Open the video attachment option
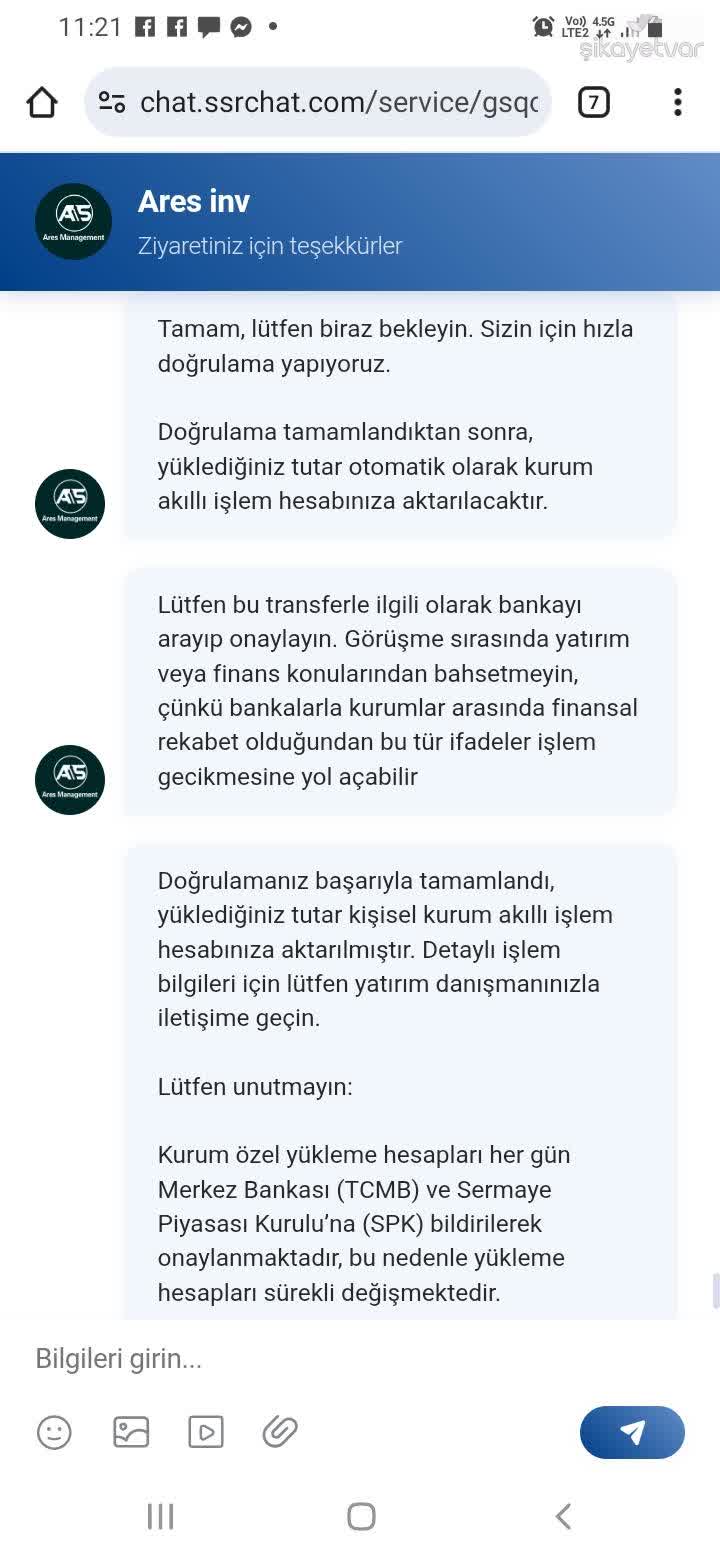720x1560 pixels. click(206, 1432)
